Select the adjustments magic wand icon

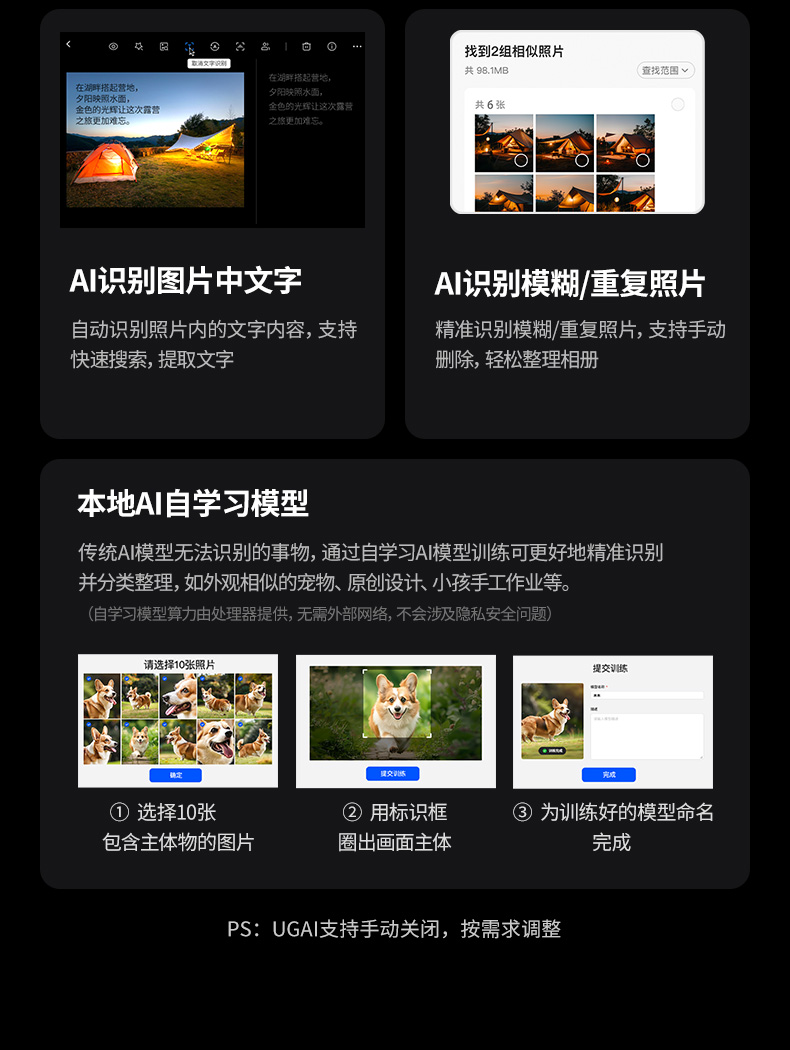(x=139, y=45)
